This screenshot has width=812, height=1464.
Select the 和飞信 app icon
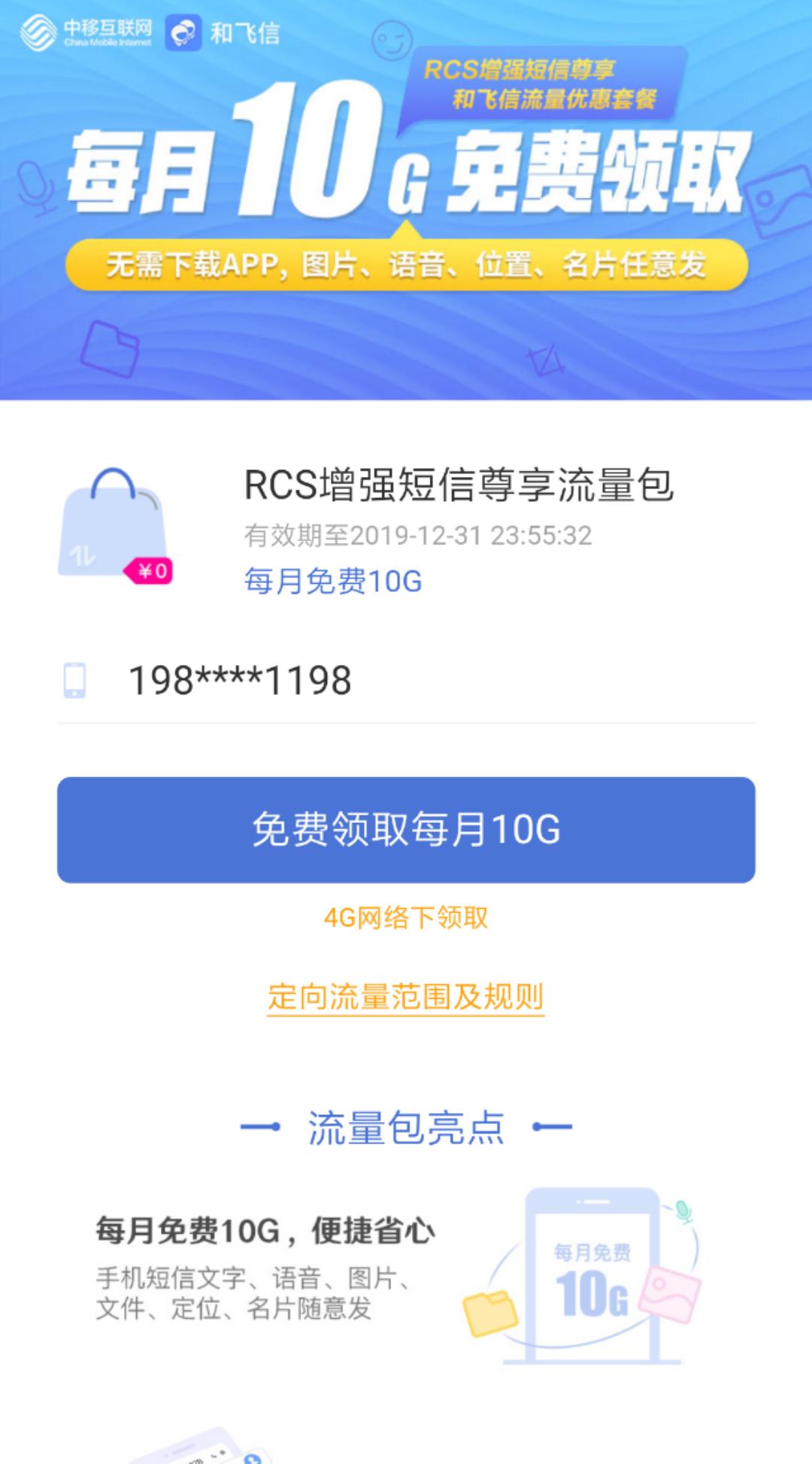coord(180,32)
